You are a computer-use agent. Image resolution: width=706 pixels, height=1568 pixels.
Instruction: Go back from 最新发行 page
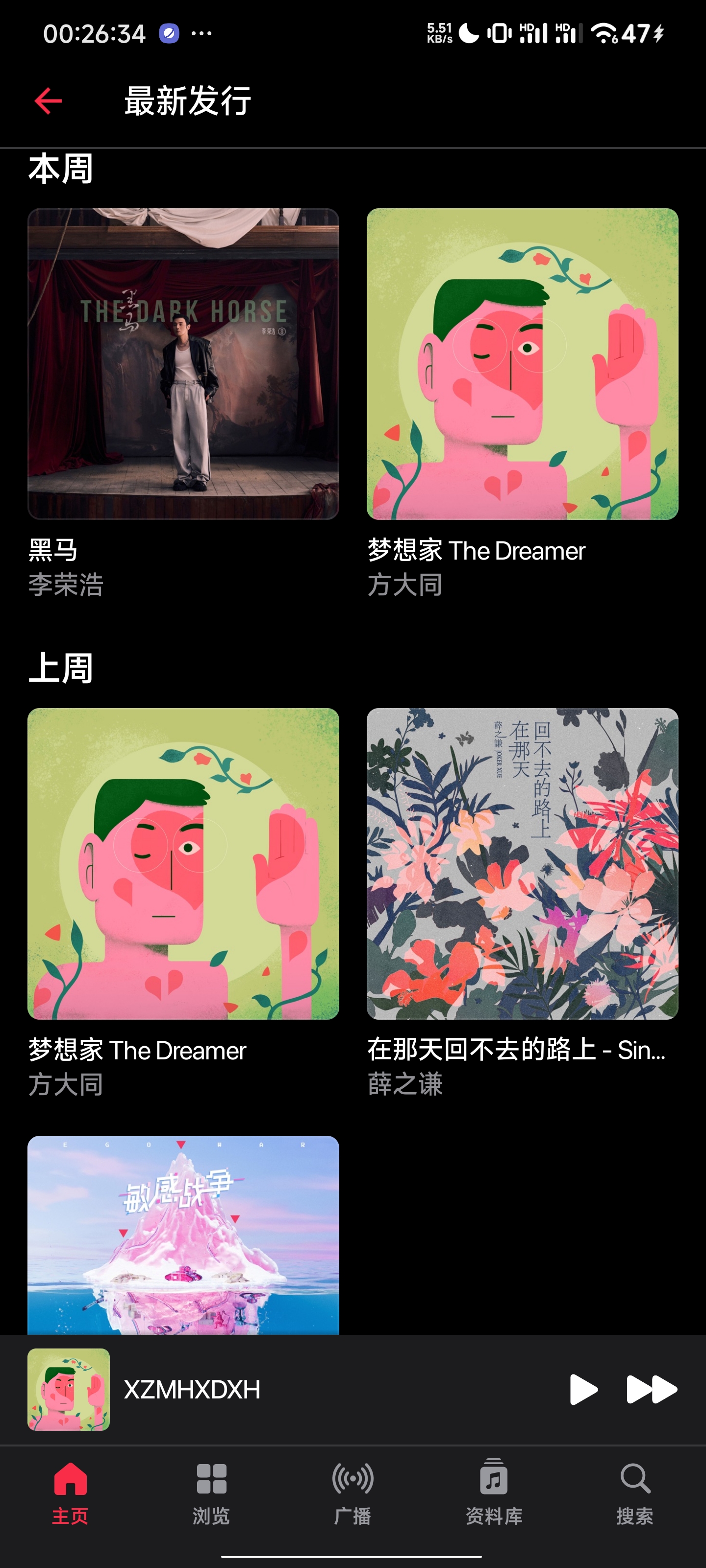(x=48, y=101)
